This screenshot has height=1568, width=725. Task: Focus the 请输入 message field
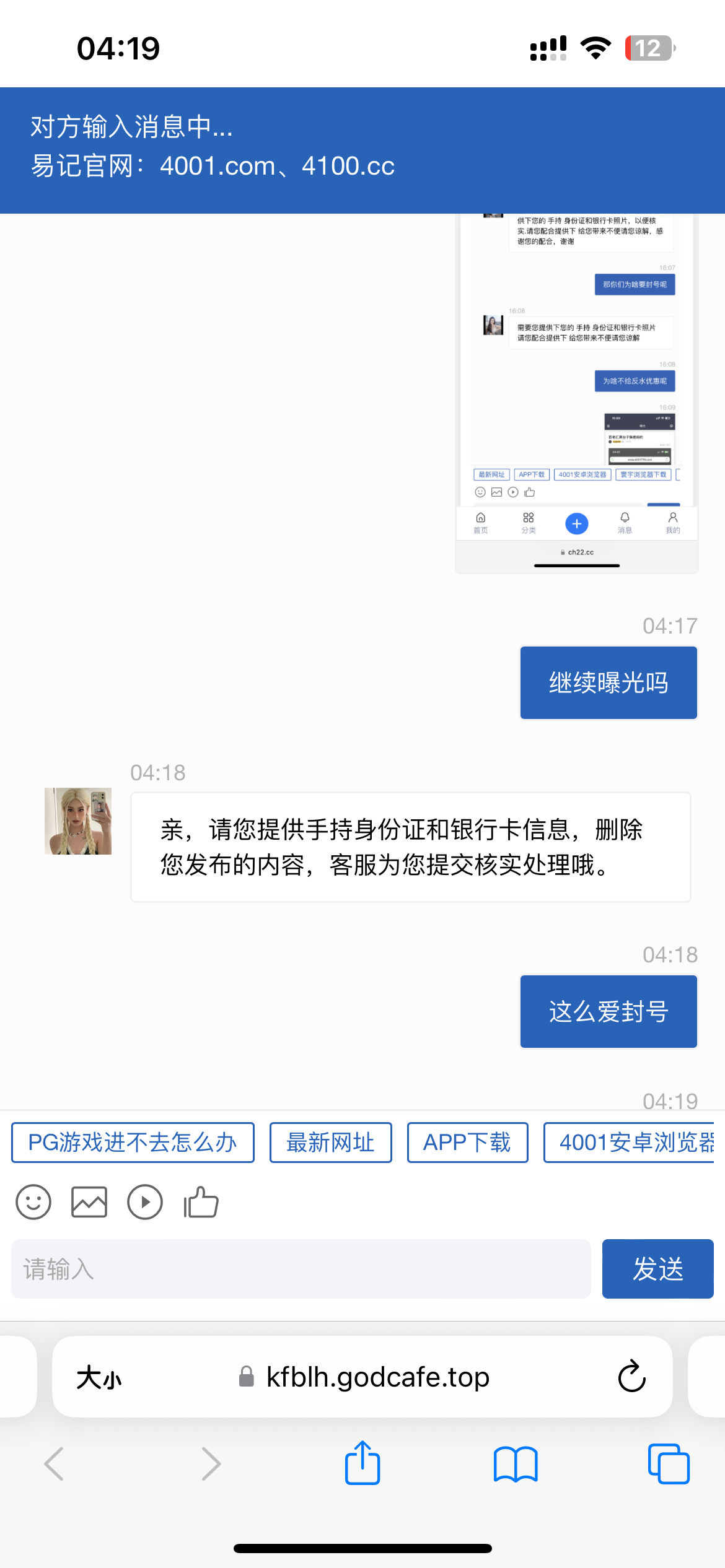pyautogui.click(x=301, y=1269)
